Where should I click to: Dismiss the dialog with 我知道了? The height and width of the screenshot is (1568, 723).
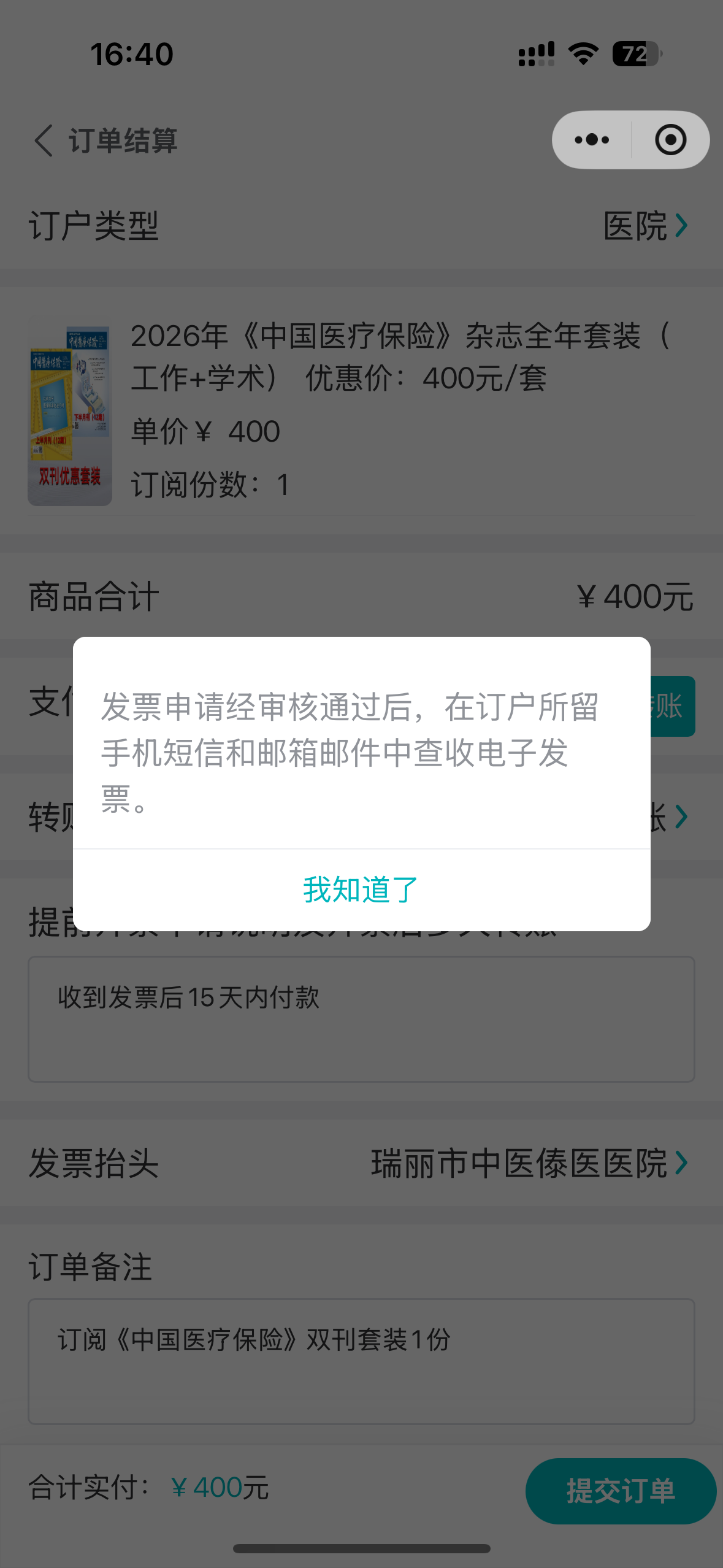click(361, 890)
